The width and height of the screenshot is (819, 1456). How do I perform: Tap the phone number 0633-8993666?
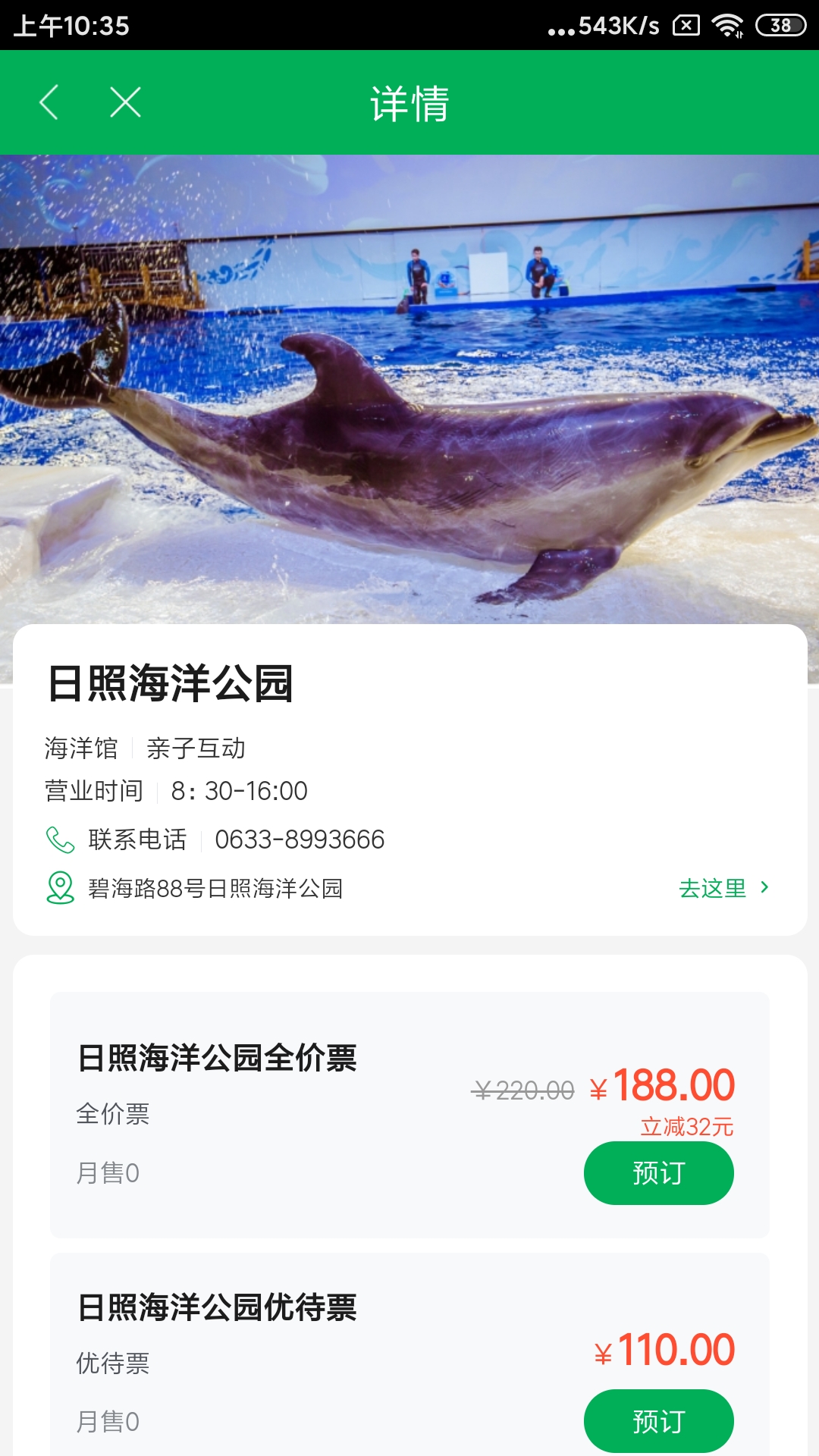(300, 839)
